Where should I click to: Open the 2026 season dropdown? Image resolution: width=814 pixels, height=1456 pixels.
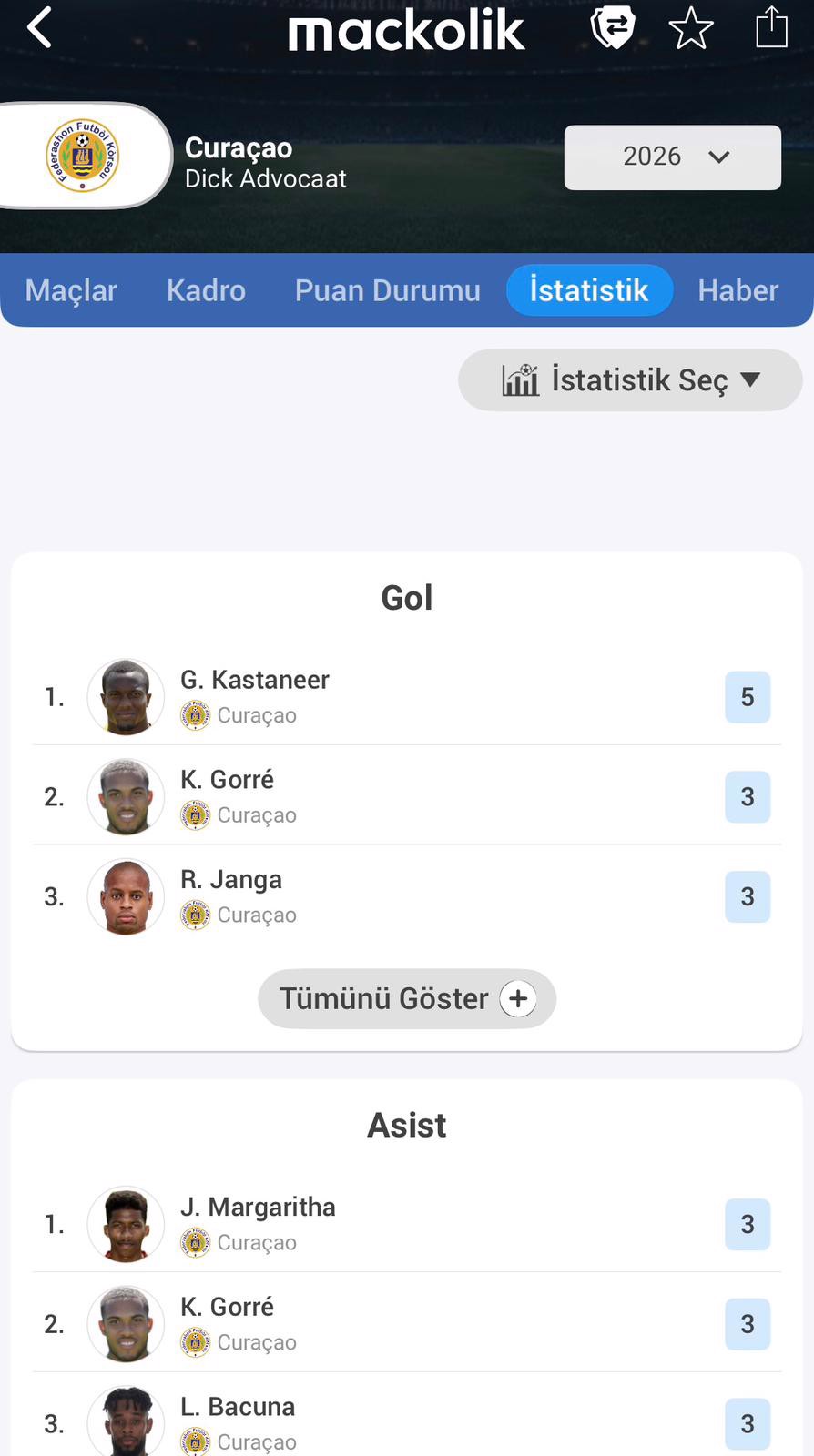(672, 157)
